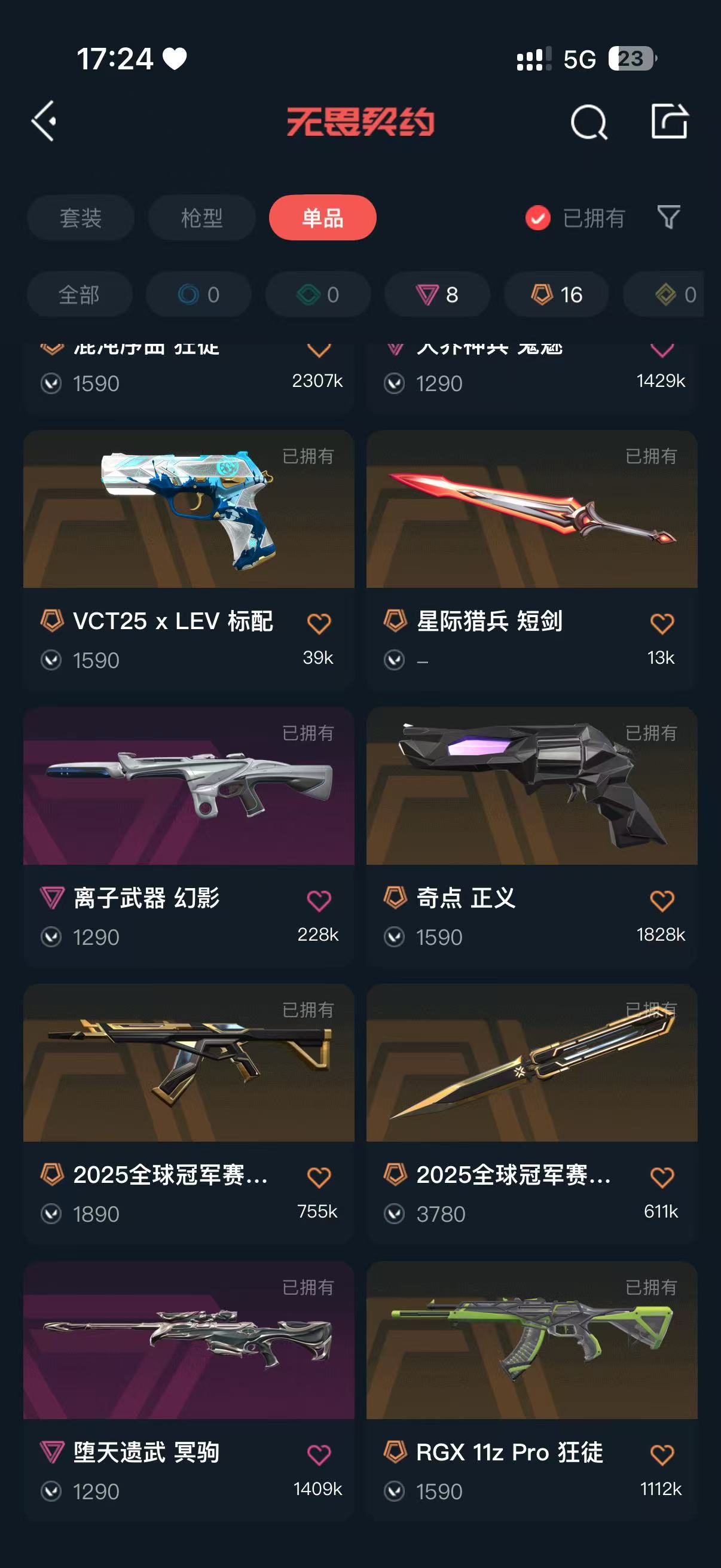The image size is (721, 1568).
Task: Open the 离子武器 幻影 card
Action: [188, 837]
